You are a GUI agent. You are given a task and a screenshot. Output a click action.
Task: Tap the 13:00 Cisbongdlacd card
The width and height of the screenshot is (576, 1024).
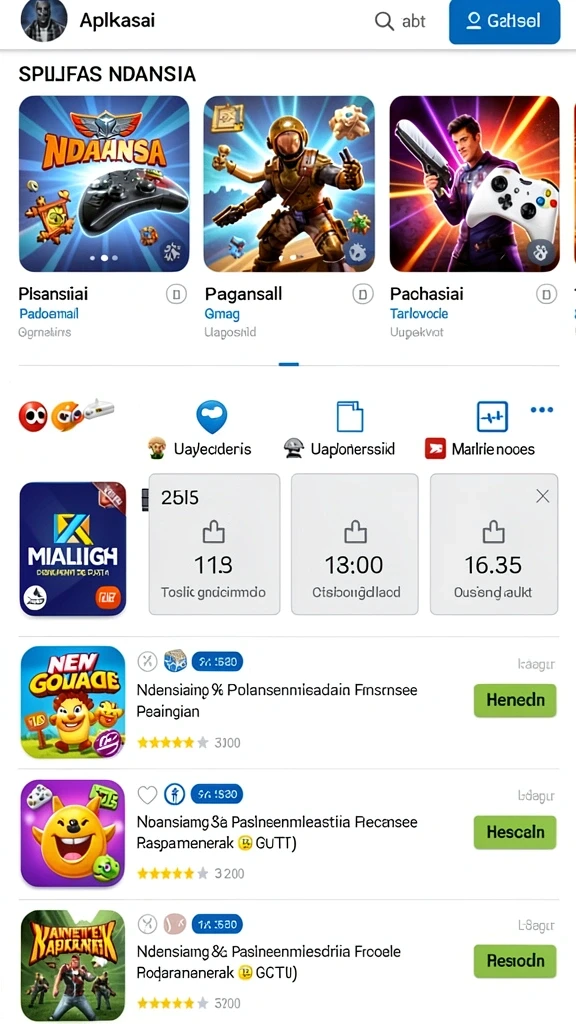coord(355,544)
